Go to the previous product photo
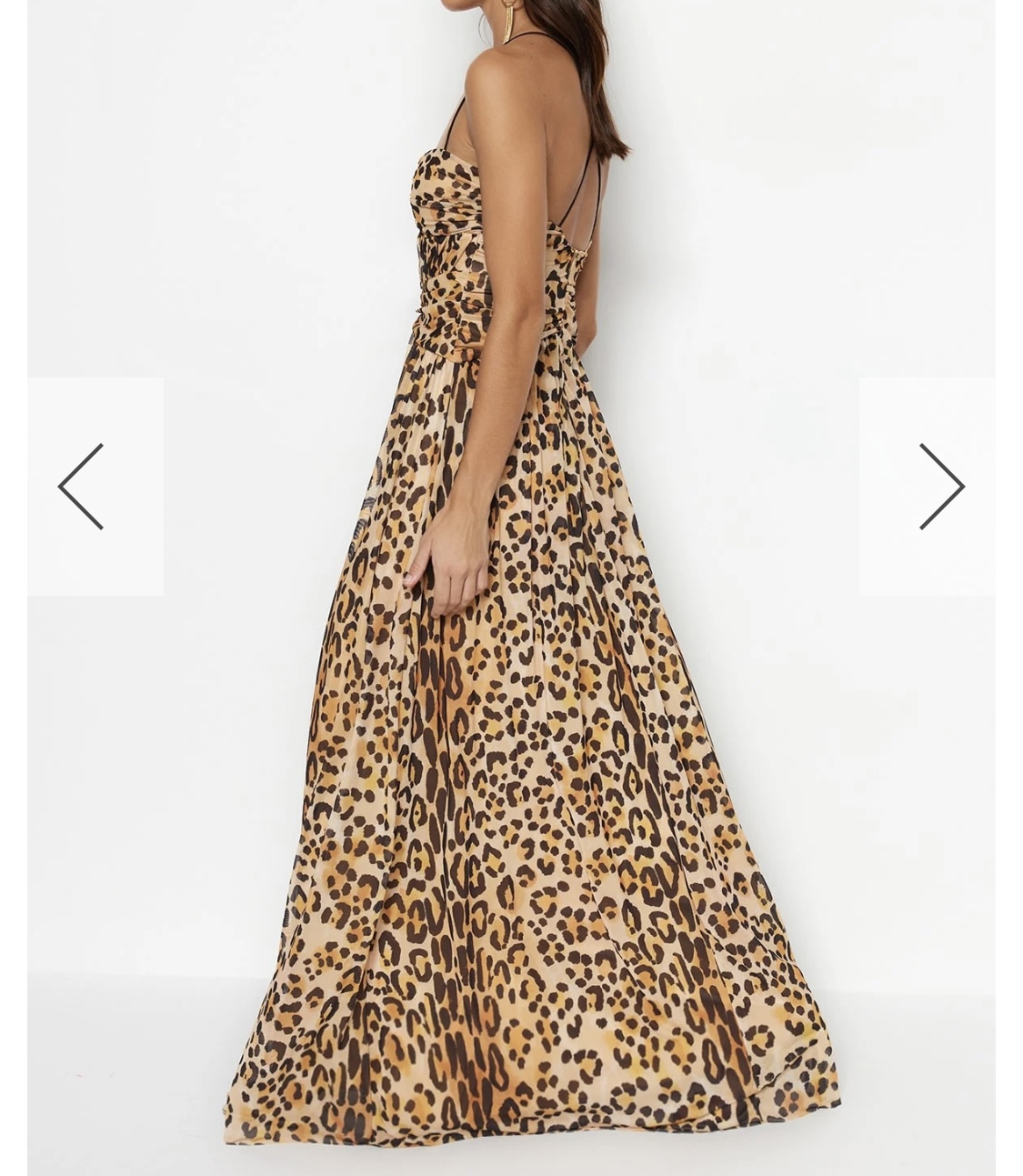The image size is (1023, 1176). click(x=83, y=487)
